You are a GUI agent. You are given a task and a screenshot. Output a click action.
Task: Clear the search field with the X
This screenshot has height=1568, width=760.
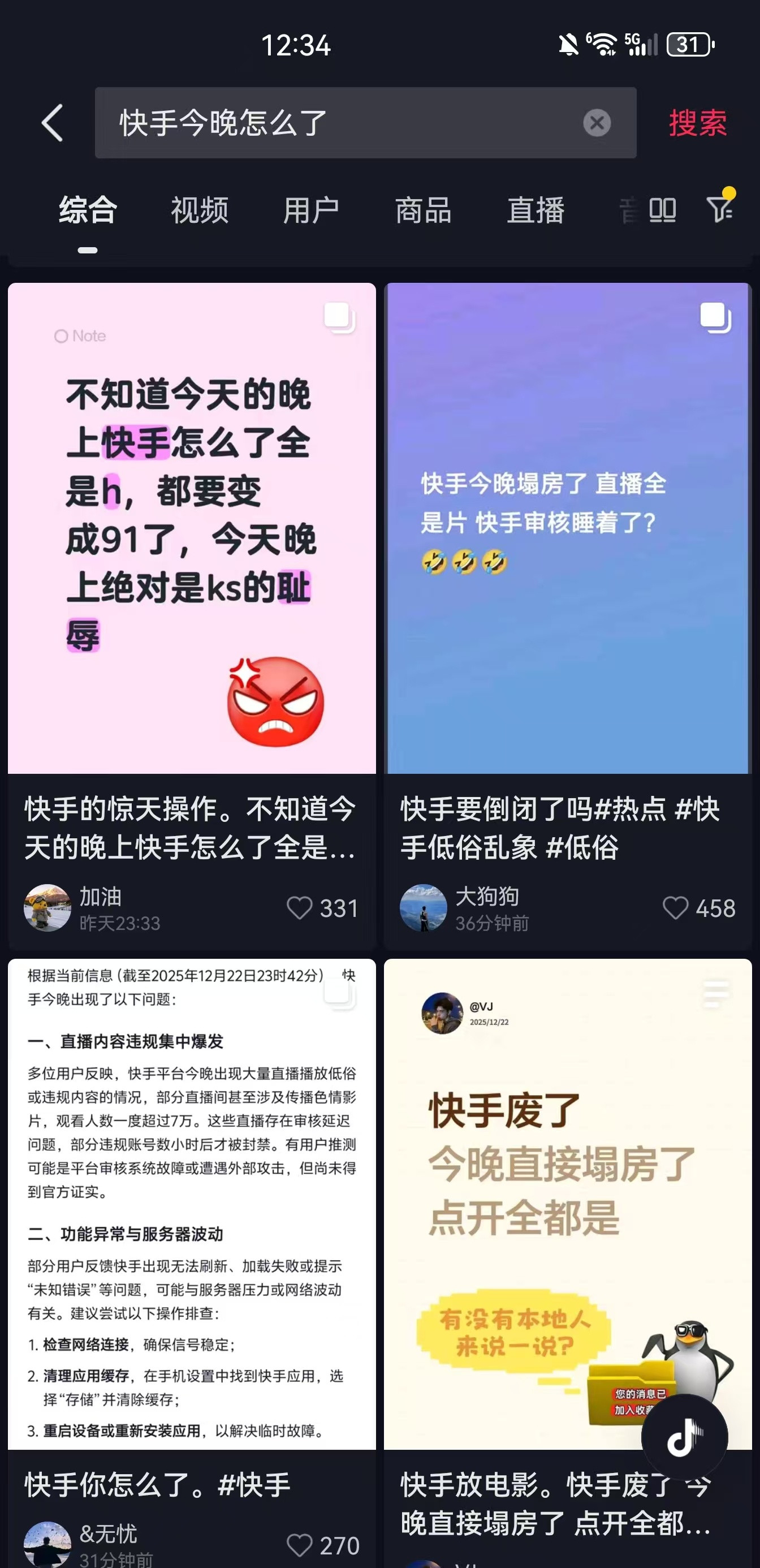pos(595,123)
